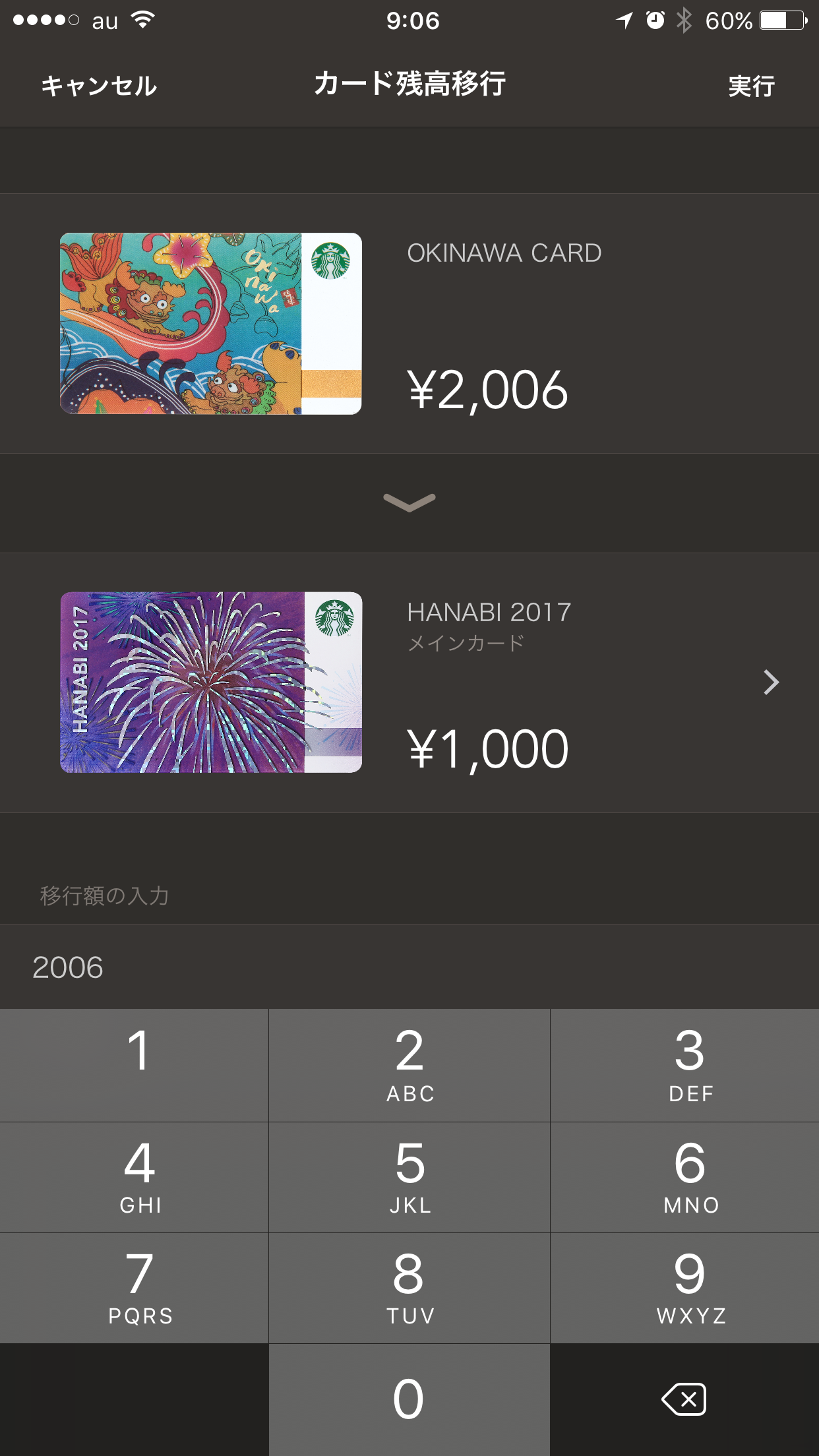Tap the 0 key on the keypad
819x1456 pixels.
coord(409,1400)
